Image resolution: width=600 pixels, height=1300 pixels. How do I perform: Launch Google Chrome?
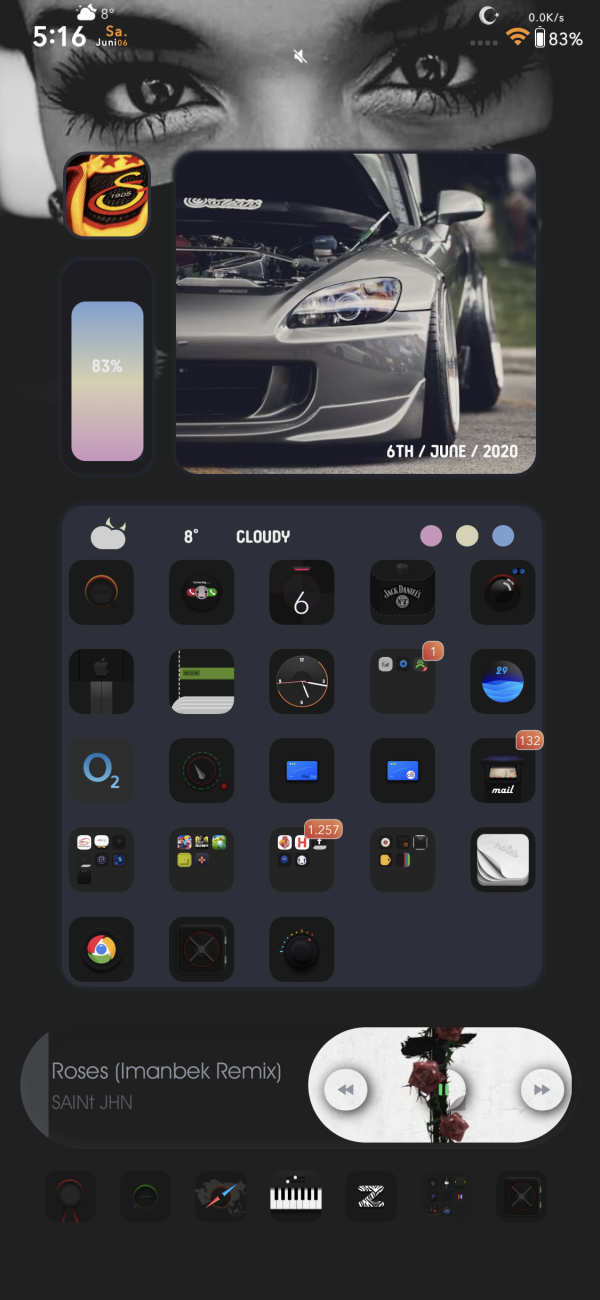point(101,949)
